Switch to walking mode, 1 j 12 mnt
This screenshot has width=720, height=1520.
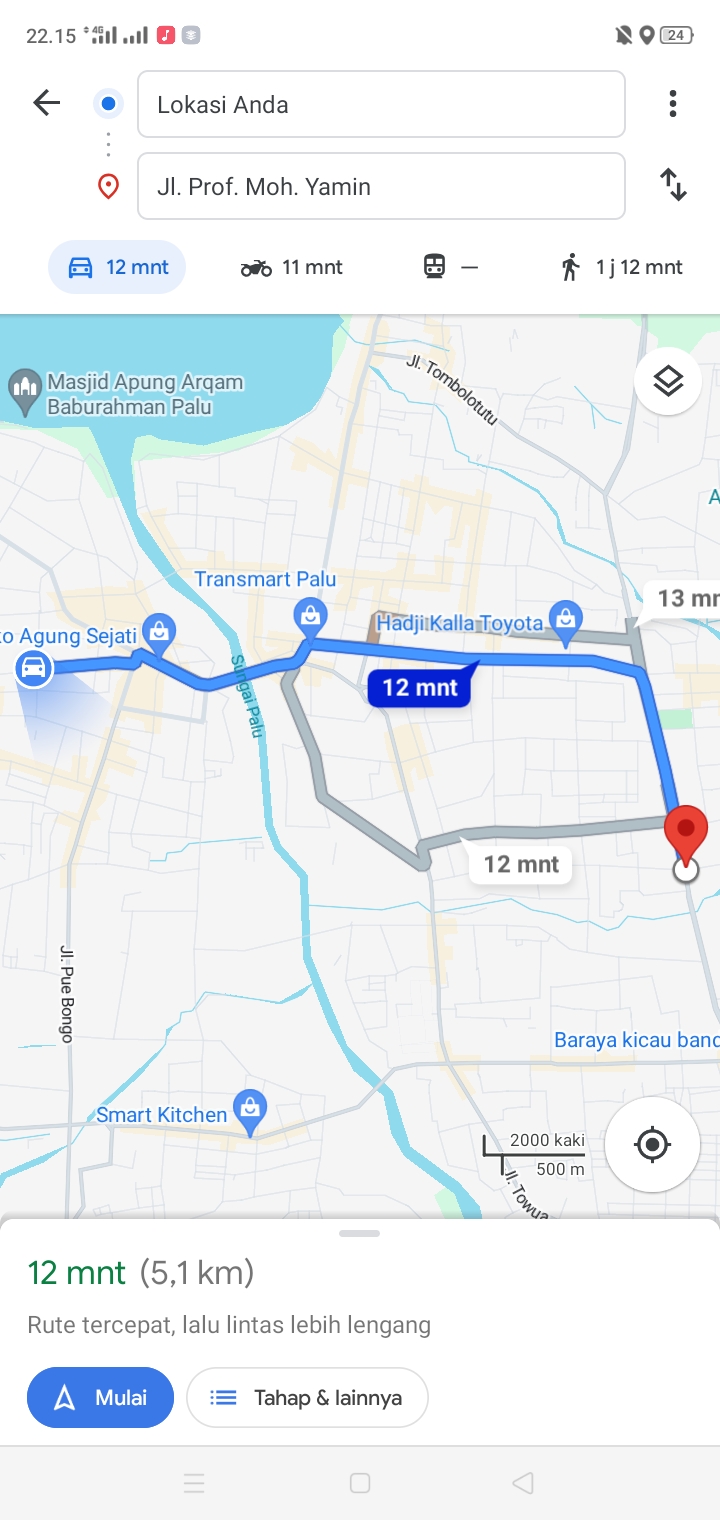pos(622,267)
